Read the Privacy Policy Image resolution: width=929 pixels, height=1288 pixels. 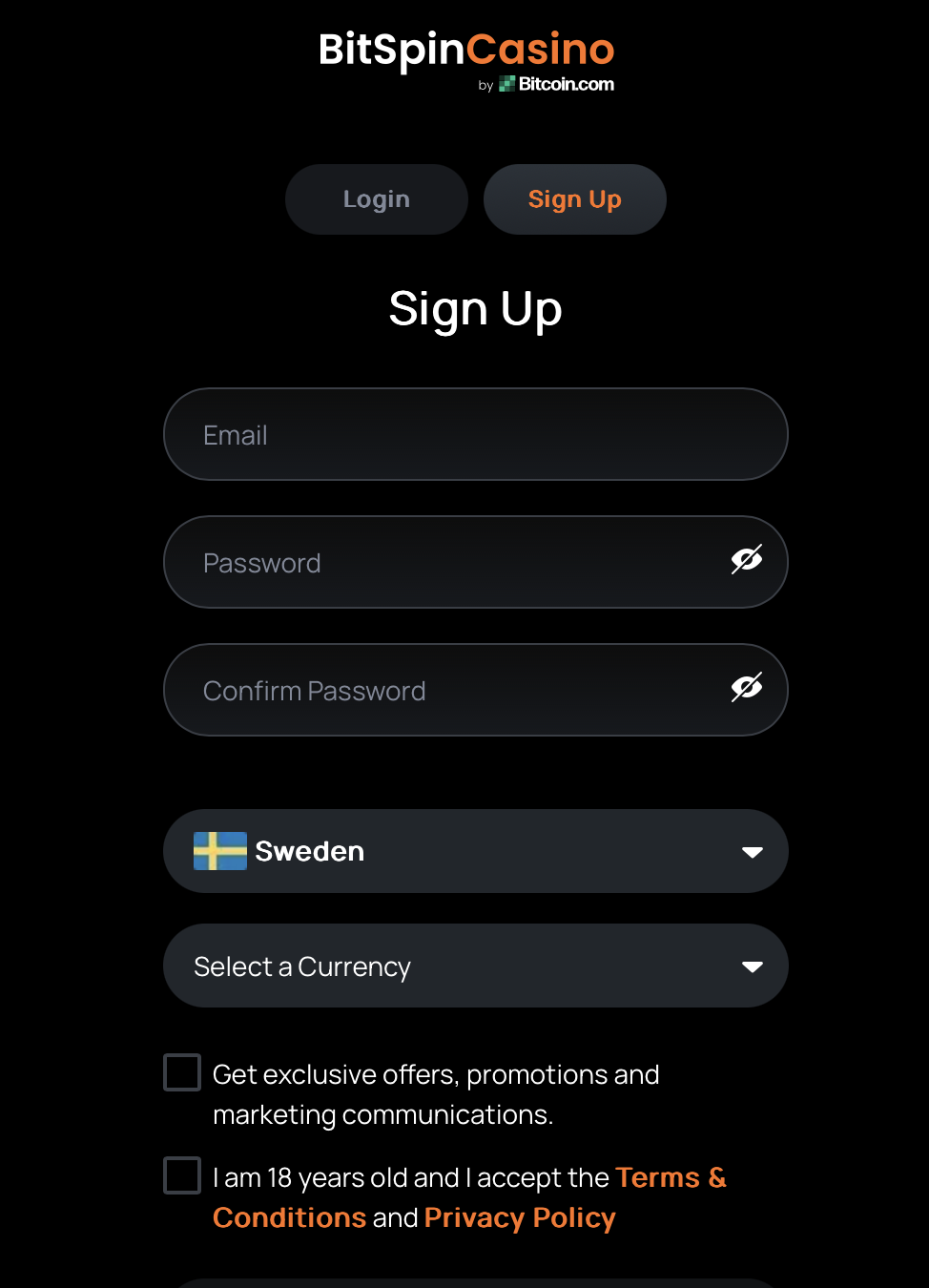pyautogui.click(x=520, y=1218)
